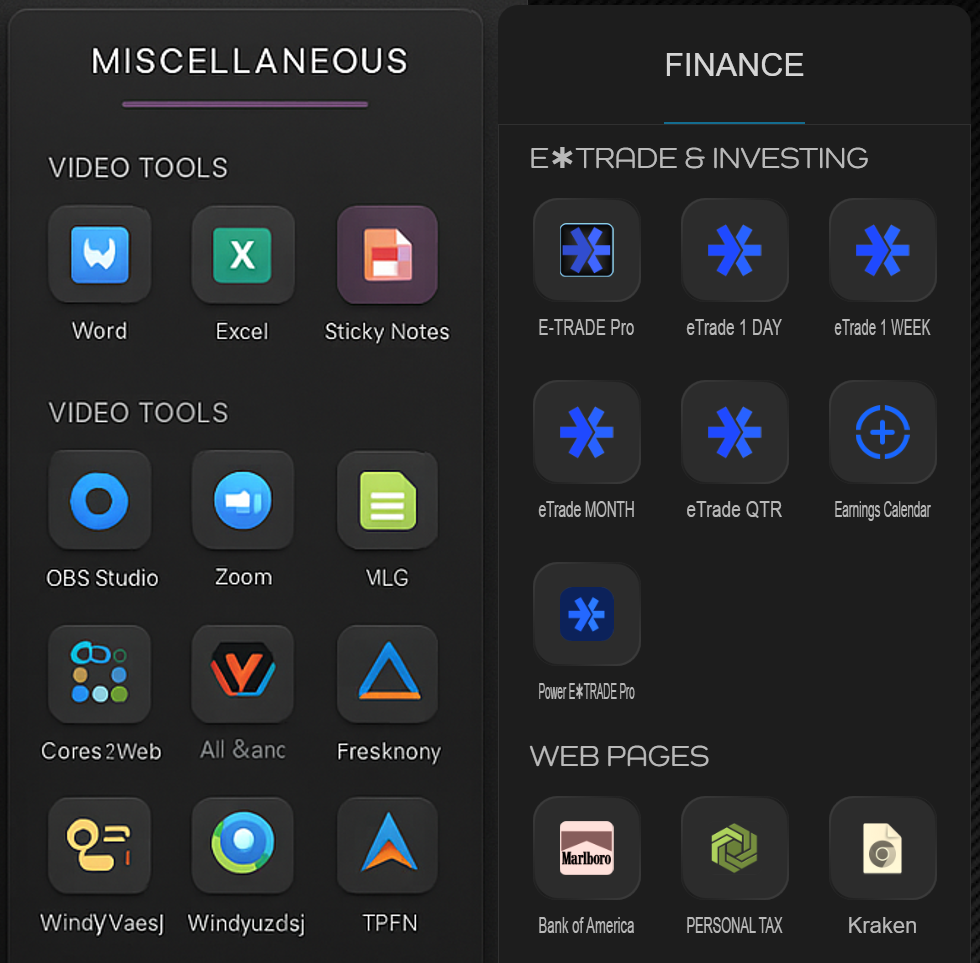Open the Kraken web page

pos(882,848)
